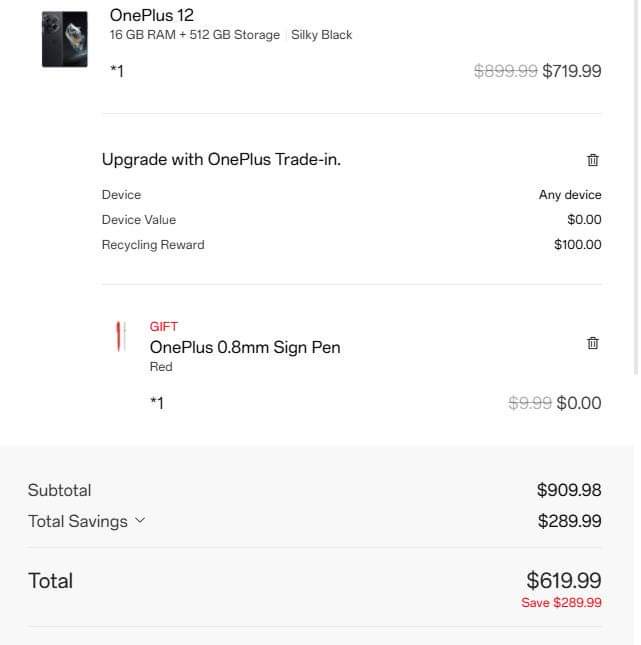Delete the OnePlus 0.8mm Sign Pen gift
This screenshot has width=641, height=645.
pyautogui.click(x=592, y=344)
